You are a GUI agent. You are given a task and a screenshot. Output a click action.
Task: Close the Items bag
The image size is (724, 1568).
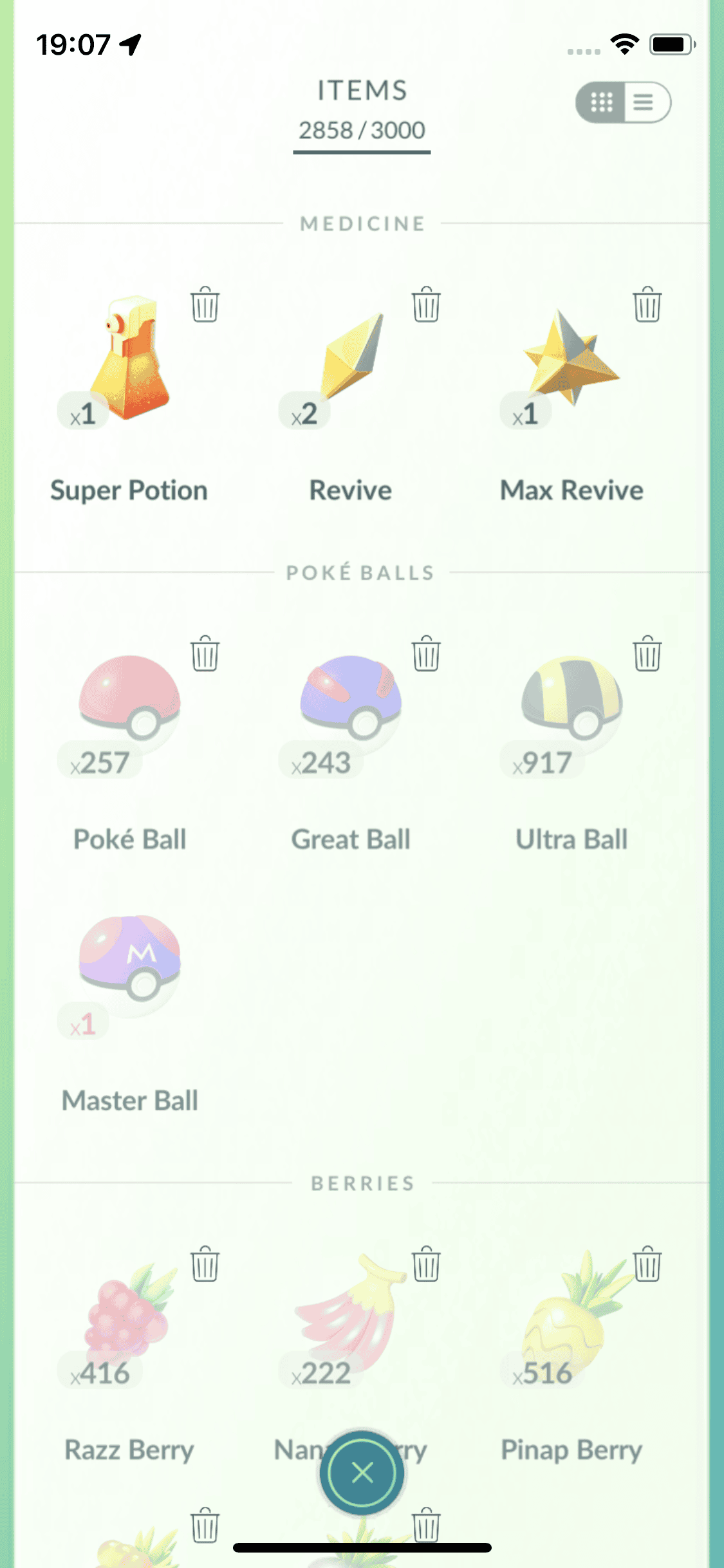(362, 1472)
